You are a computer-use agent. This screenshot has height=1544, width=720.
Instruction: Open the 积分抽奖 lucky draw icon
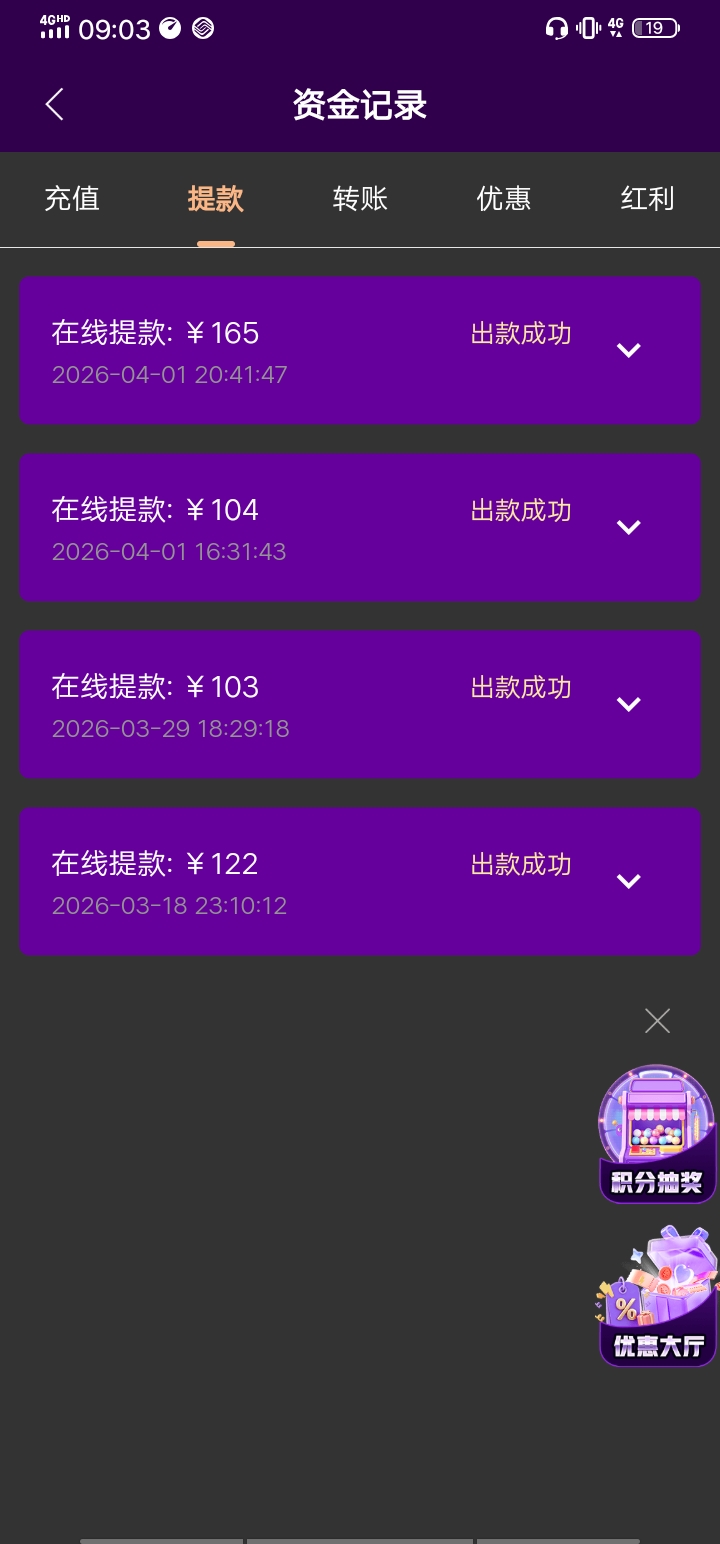(x=657, y=1135)
